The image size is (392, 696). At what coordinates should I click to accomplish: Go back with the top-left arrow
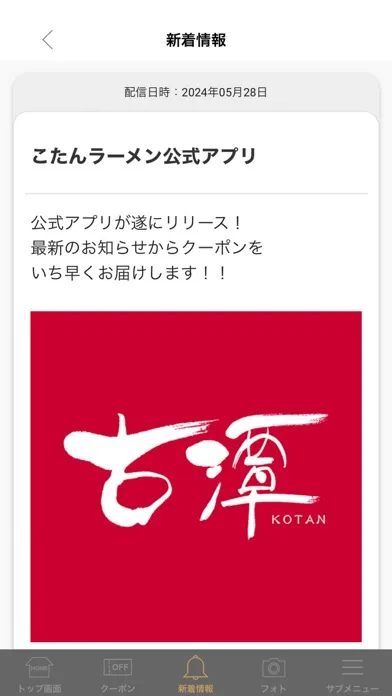coord(48,40)
